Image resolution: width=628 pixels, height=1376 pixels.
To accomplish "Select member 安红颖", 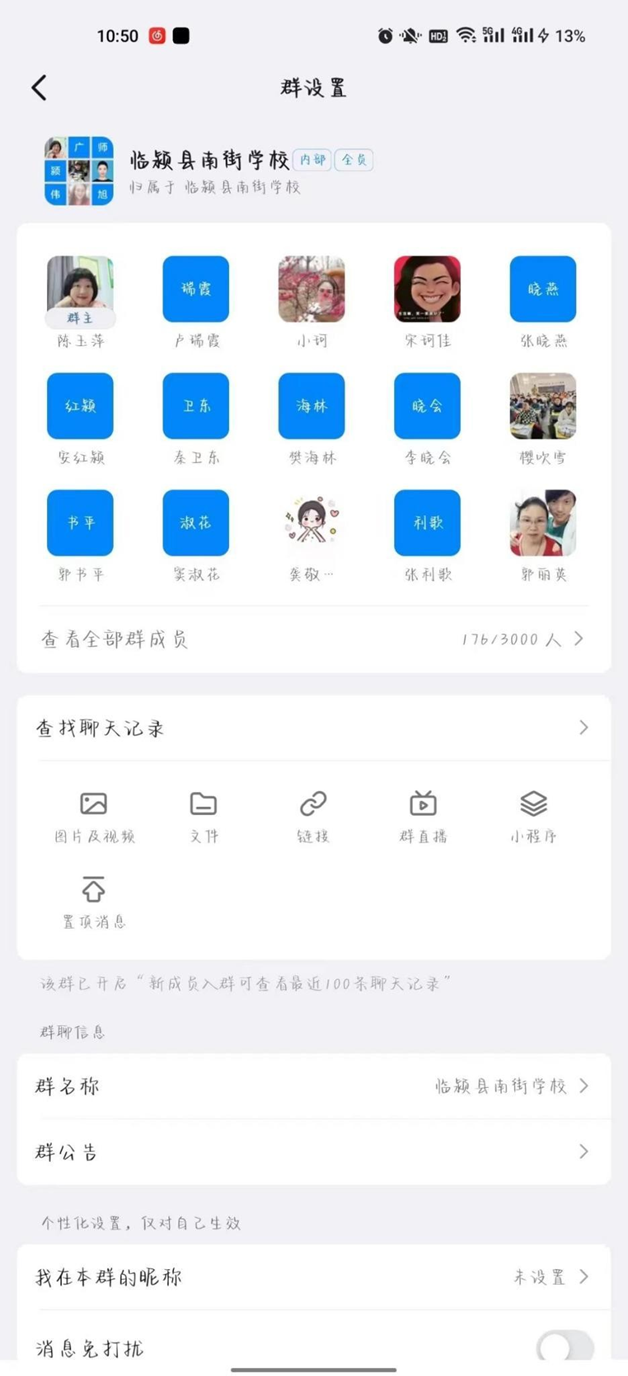I will coord(80,406).
